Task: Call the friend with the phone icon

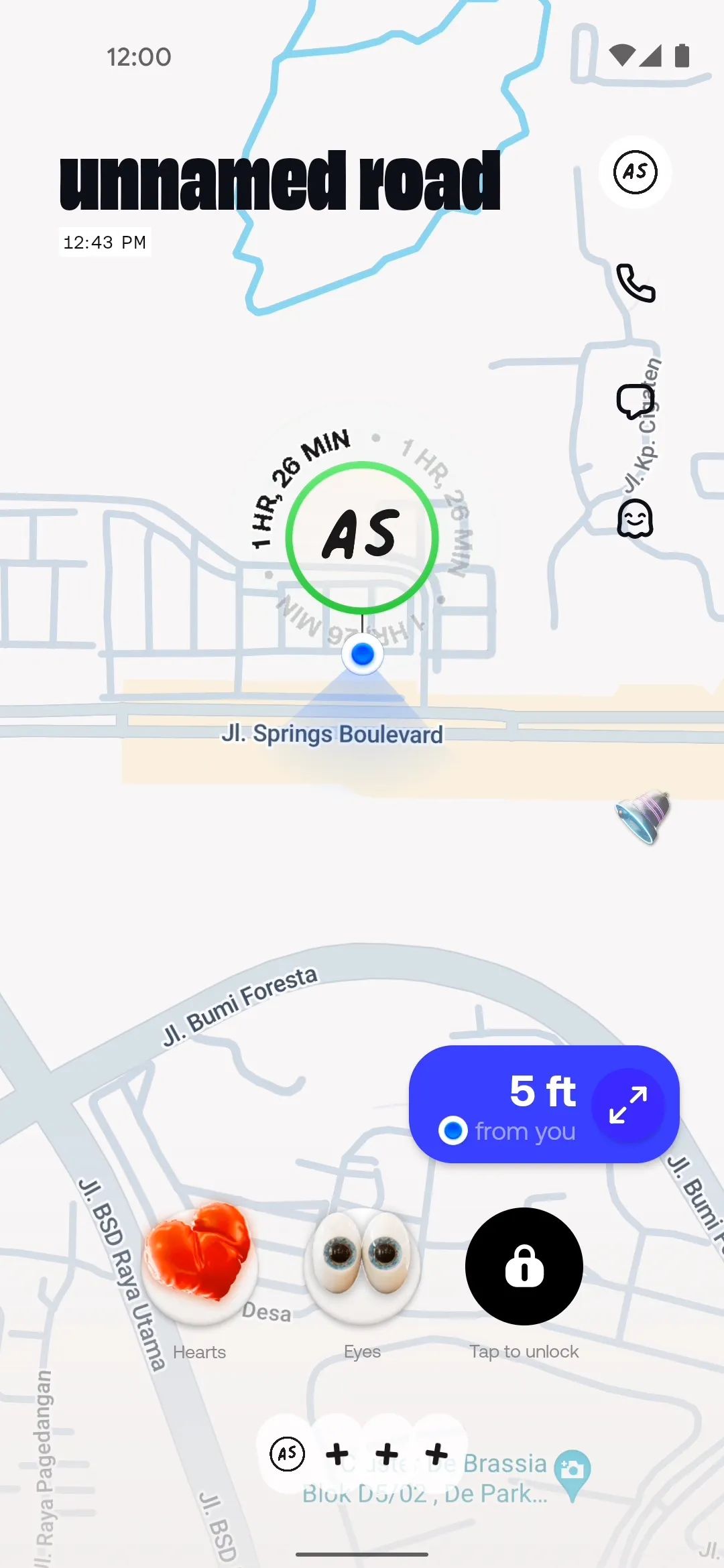Action: (636, 283)
